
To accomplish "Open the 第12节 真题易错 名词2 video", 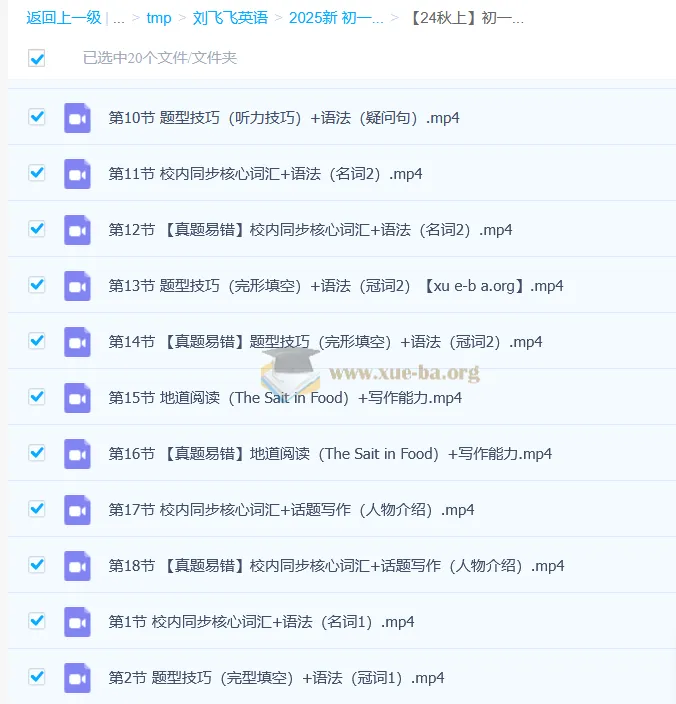I will [310, 230].
